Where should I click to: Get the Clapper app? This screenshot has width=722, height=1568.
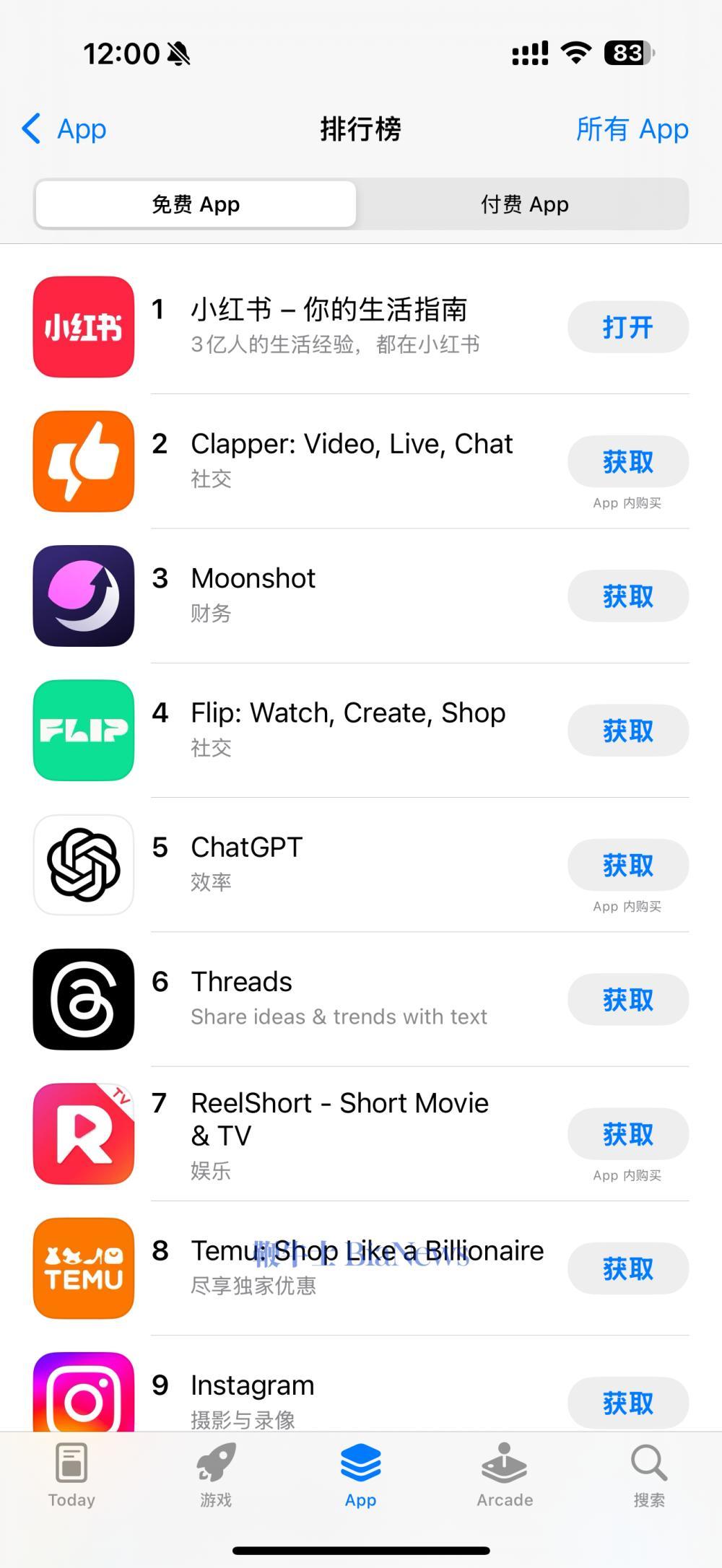click(627, 462)
